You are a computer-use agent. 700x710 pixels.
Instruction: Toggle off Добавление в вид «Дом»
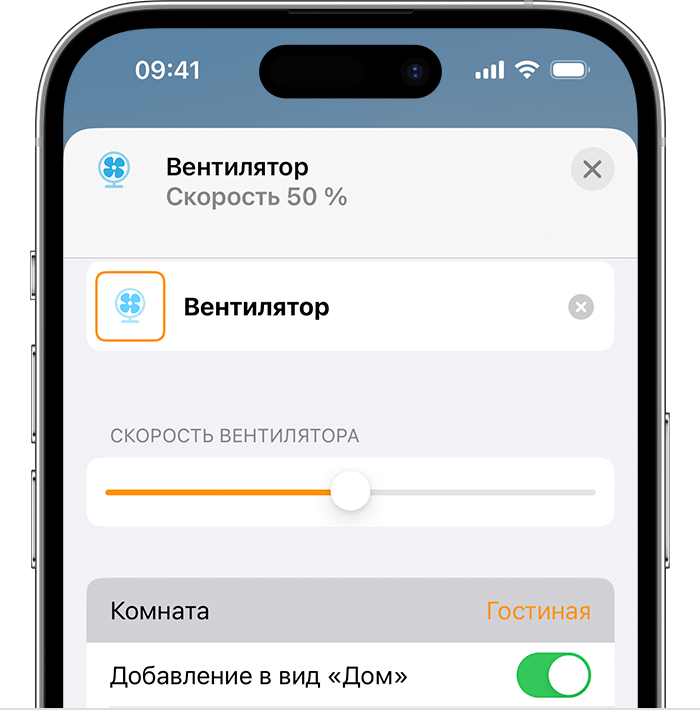[553, 677]
